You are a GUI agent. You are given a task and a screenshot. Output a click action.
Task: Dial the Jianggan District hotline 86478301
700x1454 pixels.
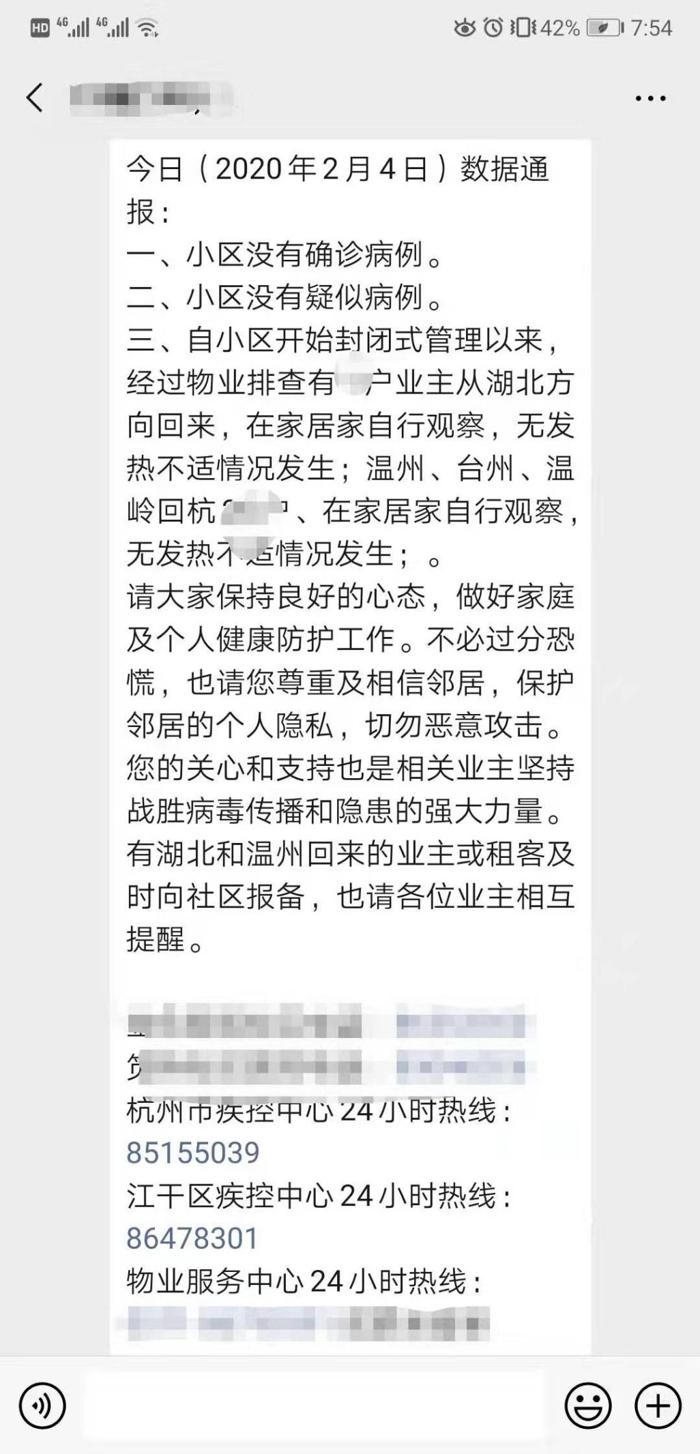192,1238
